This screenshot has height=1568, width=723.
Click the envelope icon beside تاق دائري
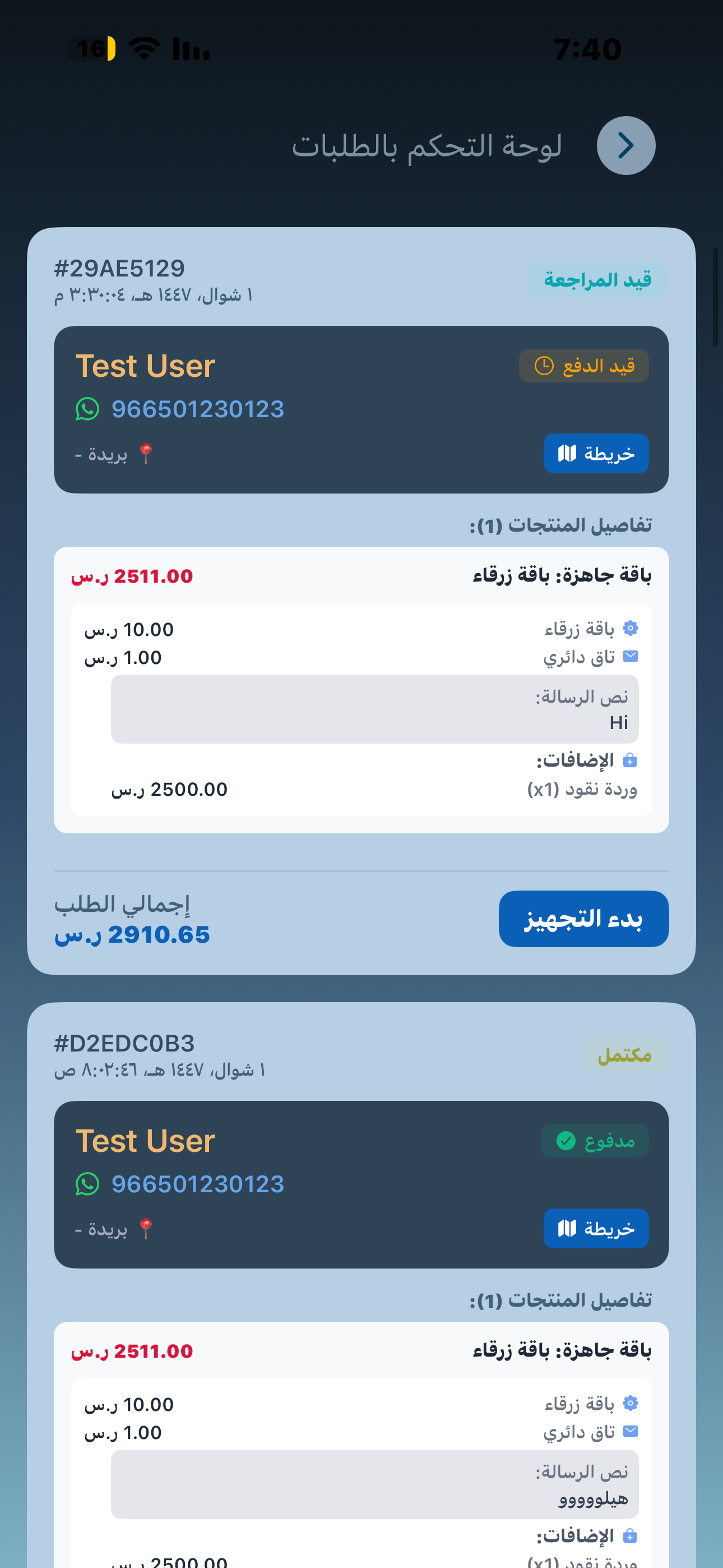(632, 656)
